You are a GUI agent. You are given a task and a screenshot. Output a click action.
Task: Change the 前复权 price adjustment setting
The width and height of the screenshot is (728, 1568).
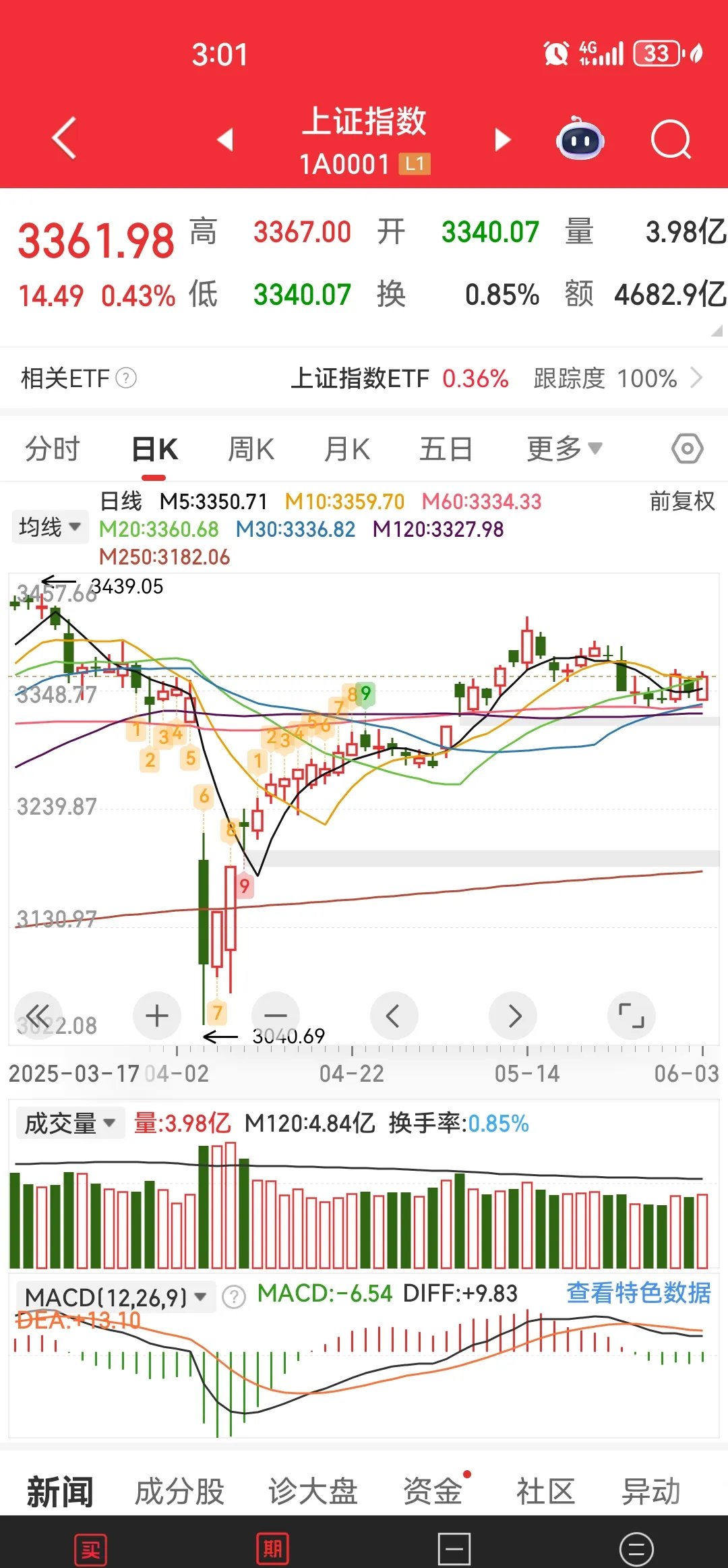pyautogui.click(x=681, y=501)
